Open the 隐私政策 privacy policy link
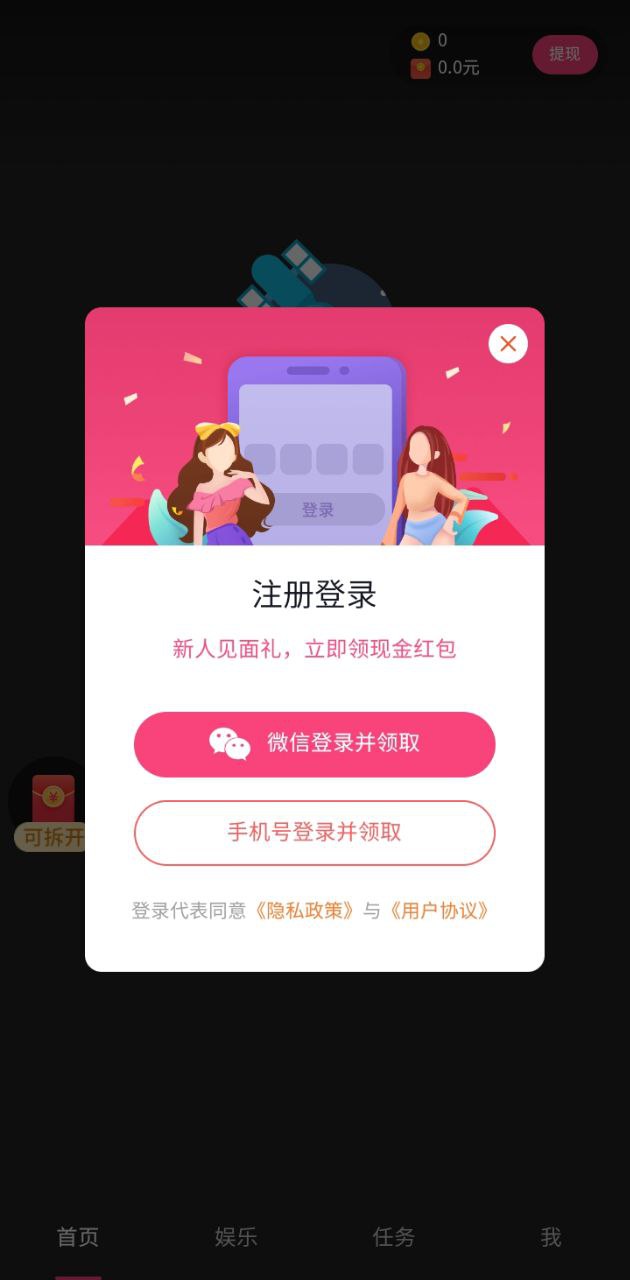 [304, 911]
